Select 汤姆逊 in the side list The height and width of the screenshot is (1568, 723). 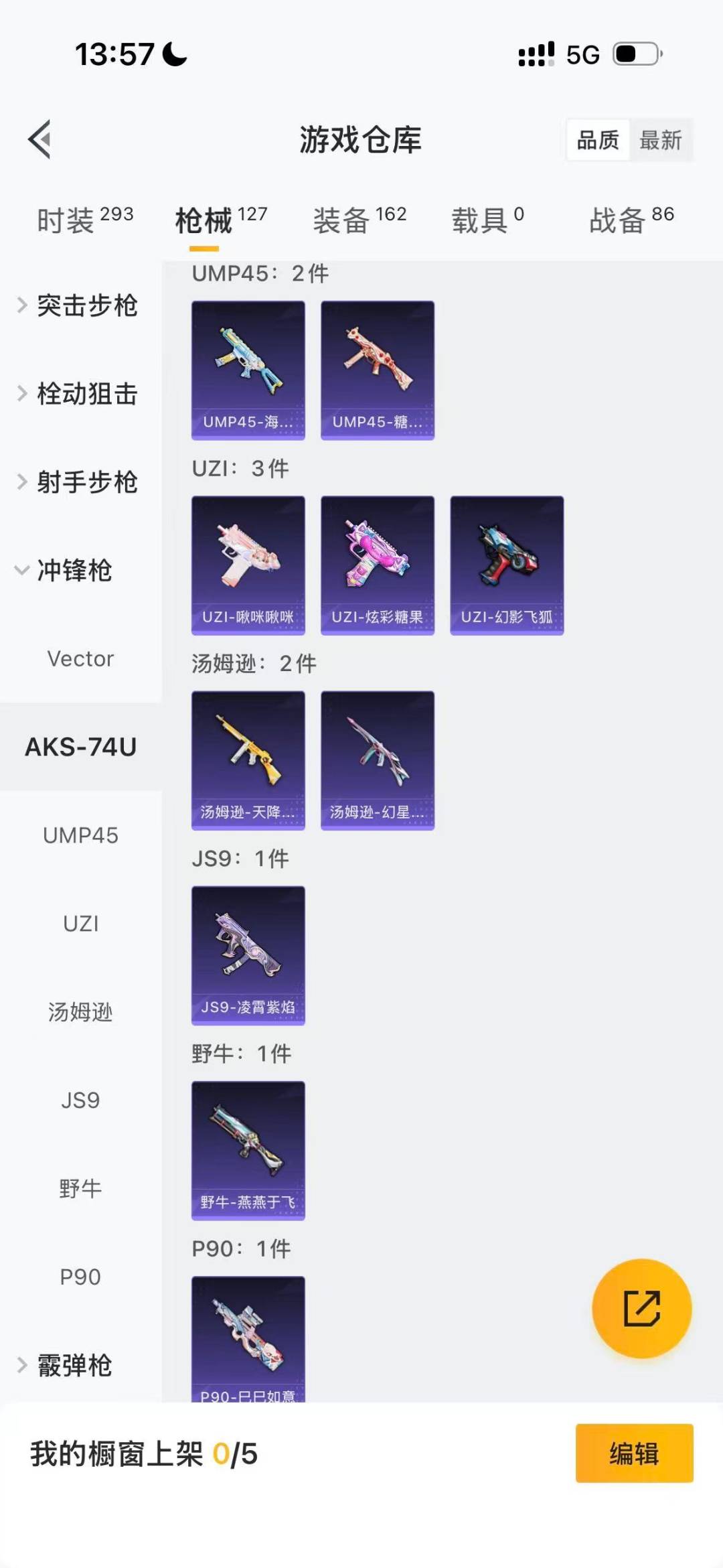coord(80,1012)
